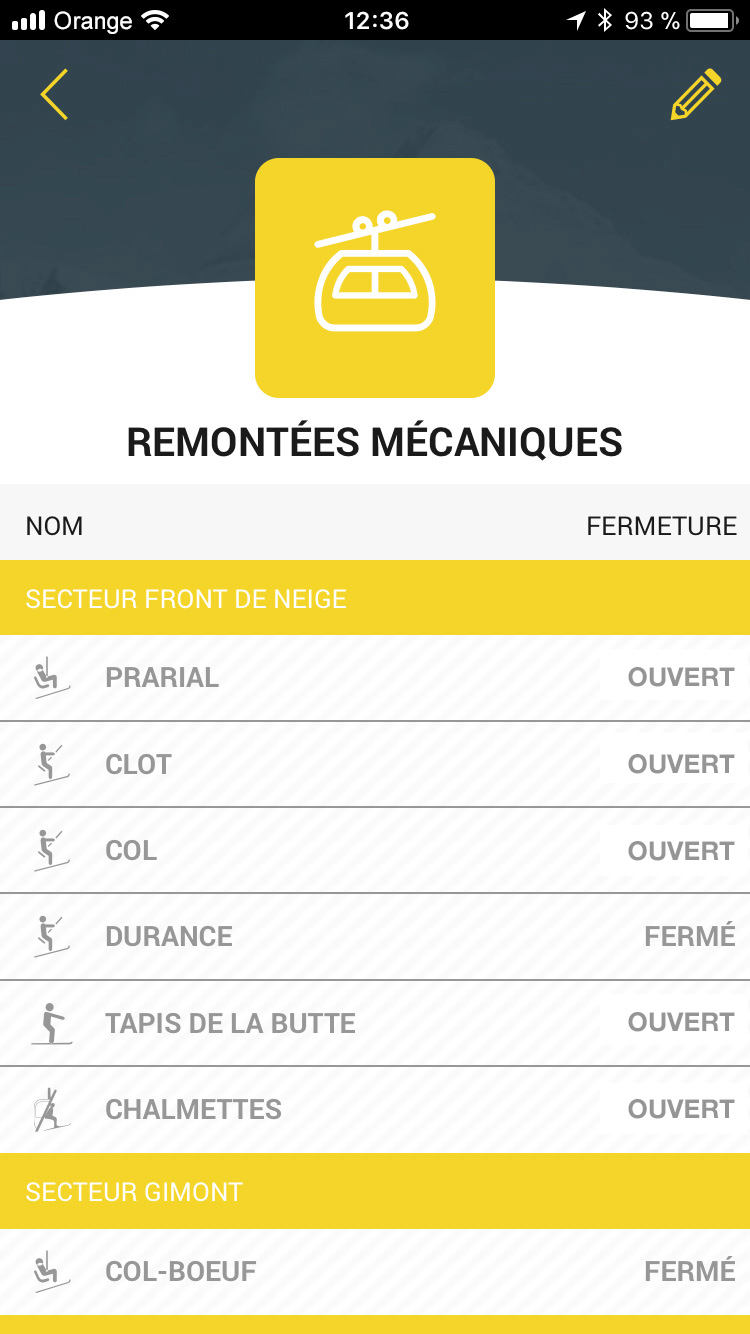Open the TAPIS DE LA BUTTE row
The height and width of the screenshot is (1334, 750).
pyautogui.click(x=375, y=1023)
